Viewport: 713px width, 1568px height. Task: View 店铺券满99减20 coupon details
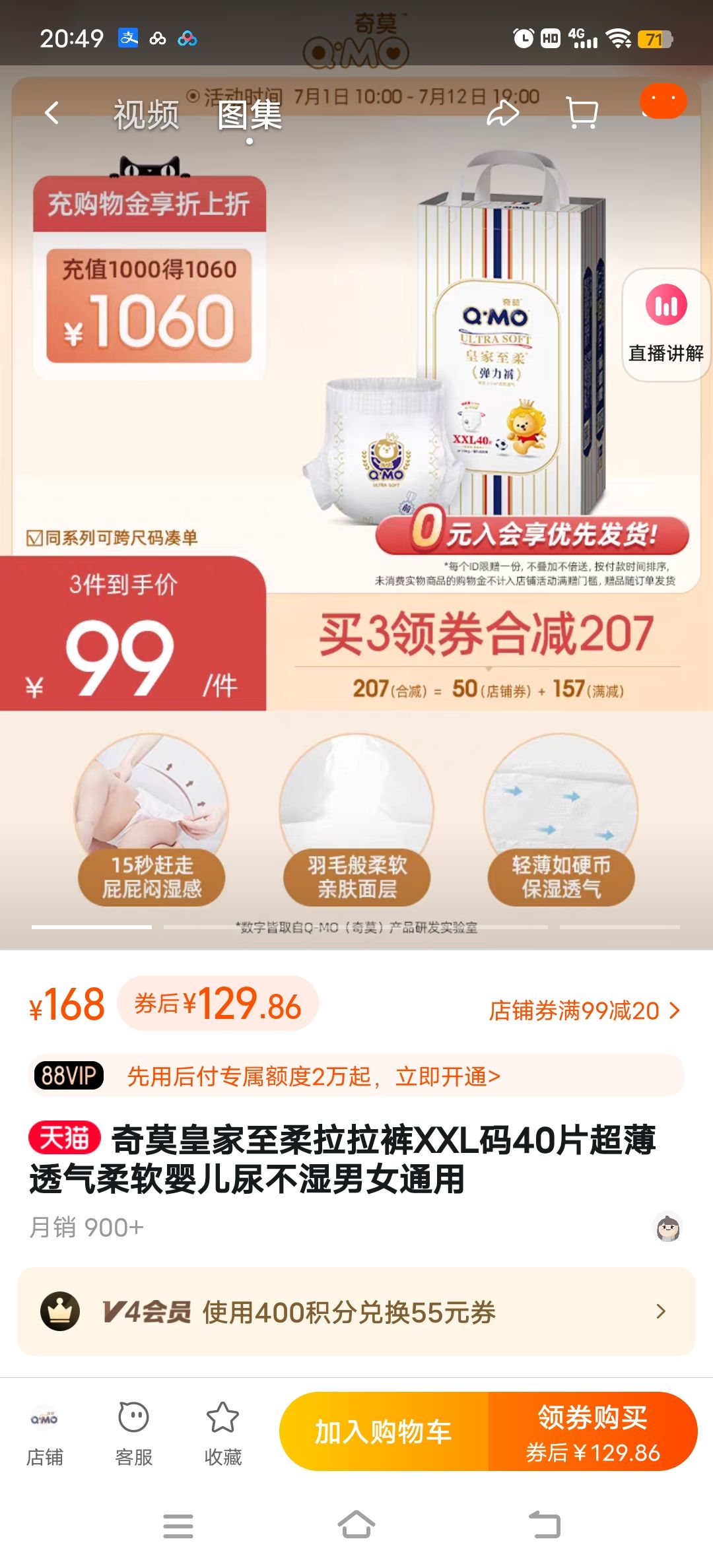point(584,1010)
